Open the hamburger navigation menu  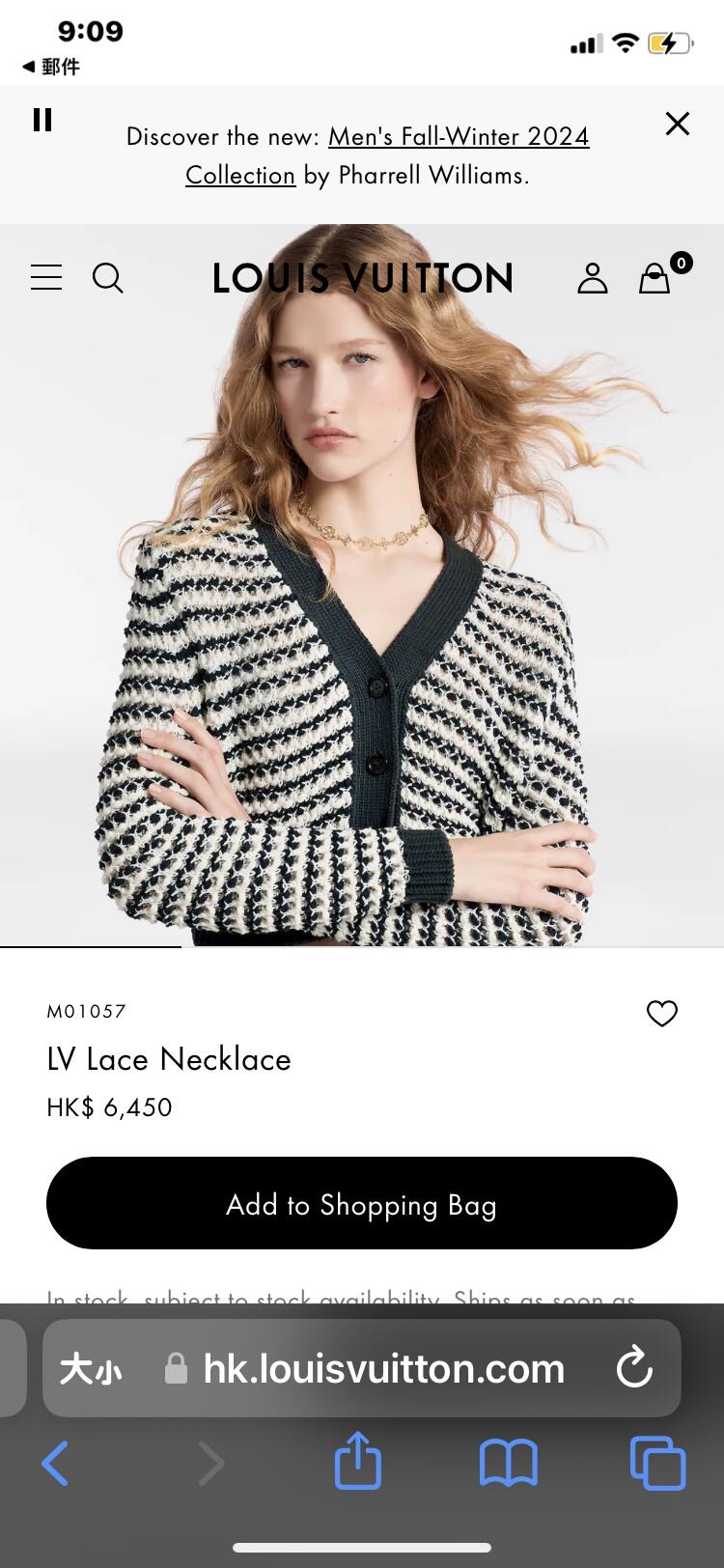(x=46, y=278)
